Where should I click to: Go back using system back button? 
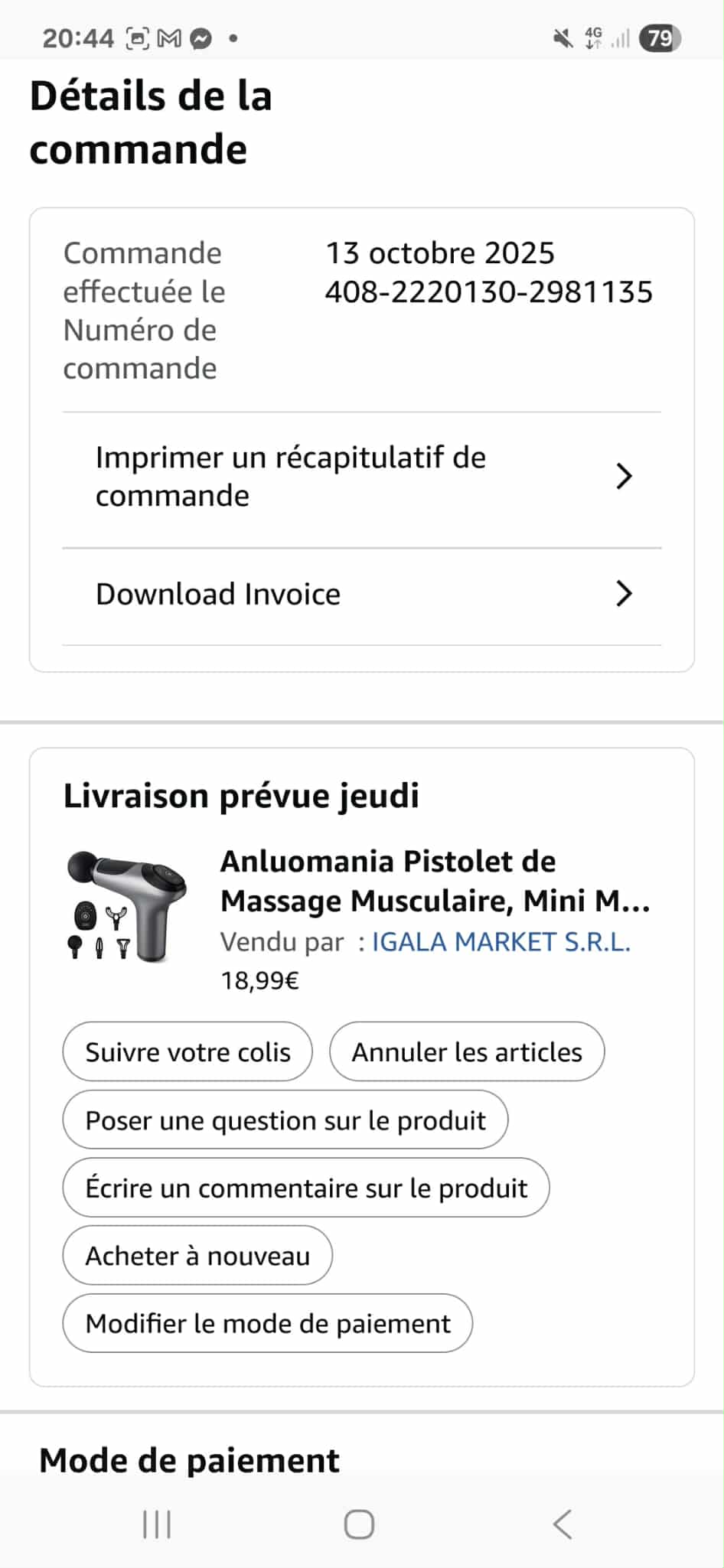(563, 1524)
